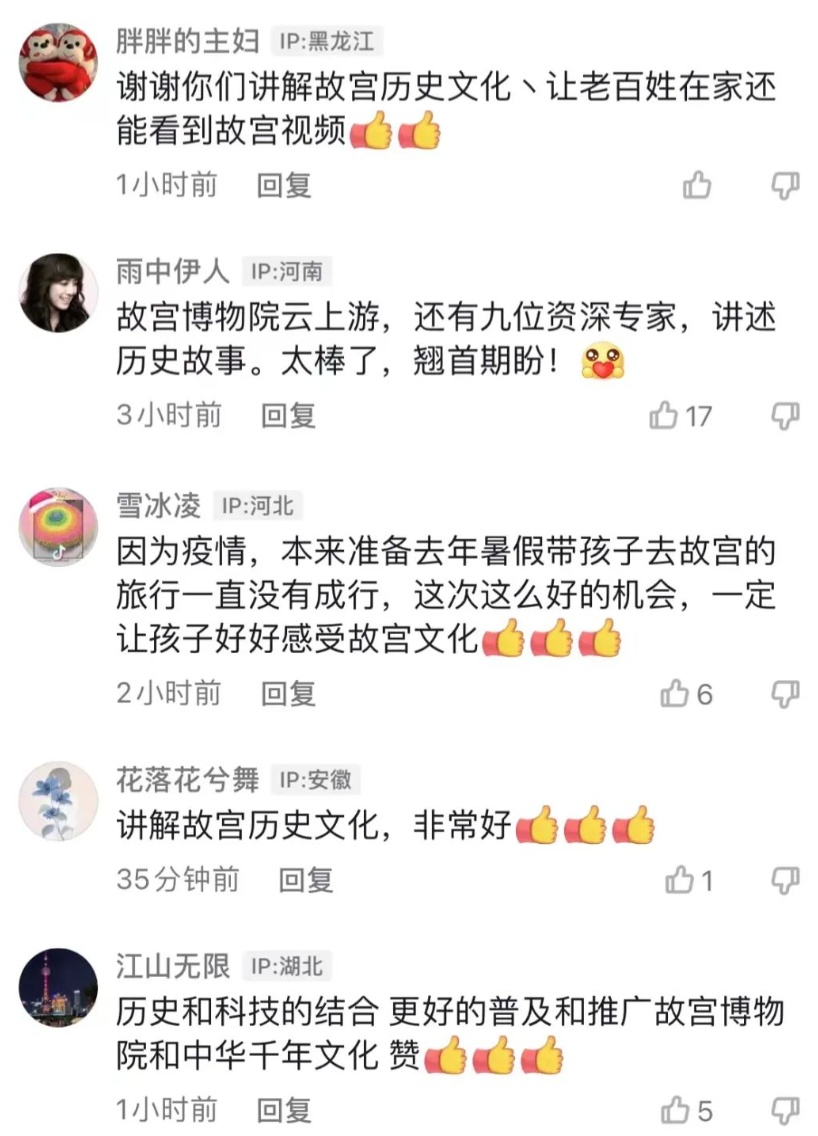Open 胖胖的主妇's profile avatar
Screen dimensions: 818x1136
point(58,60)
